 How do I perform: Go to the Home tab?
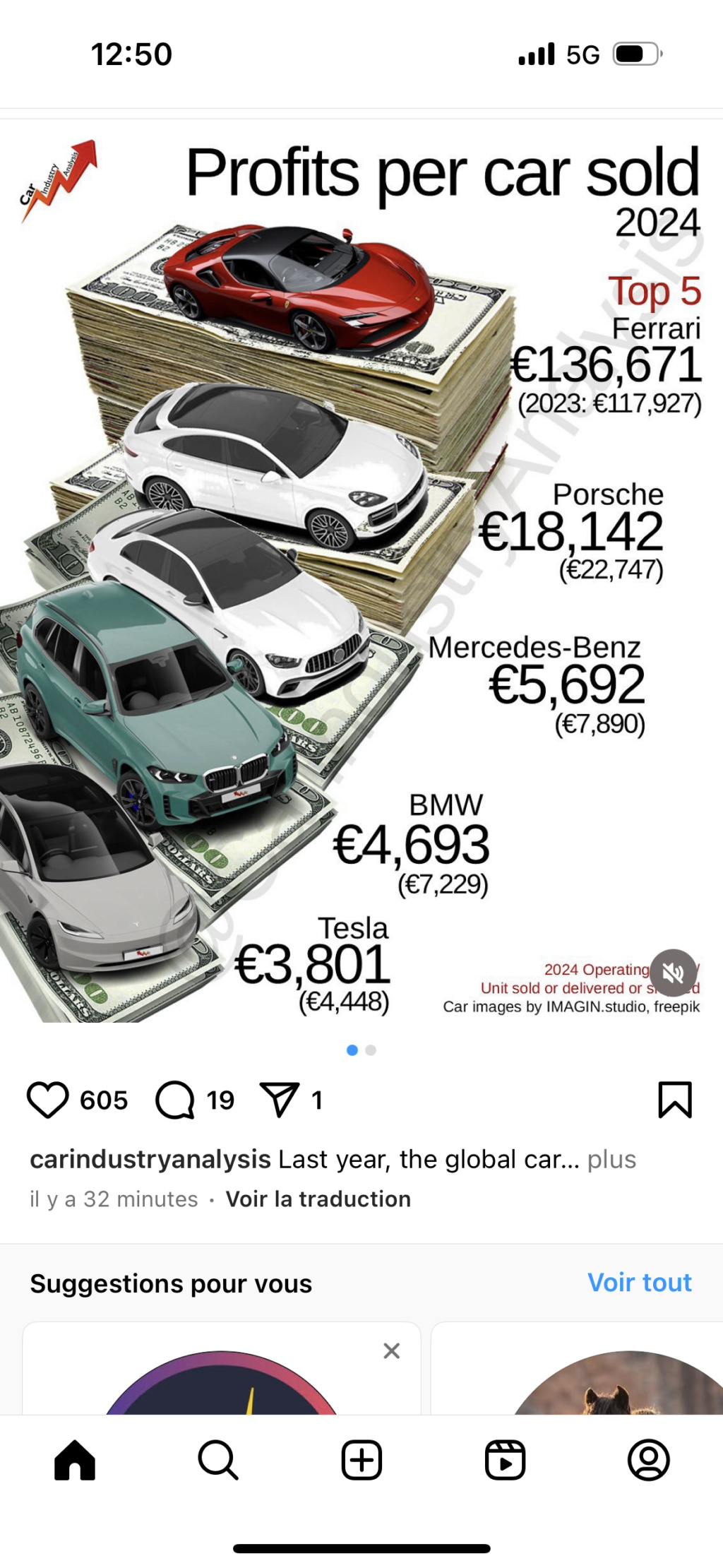(75, 1460)
